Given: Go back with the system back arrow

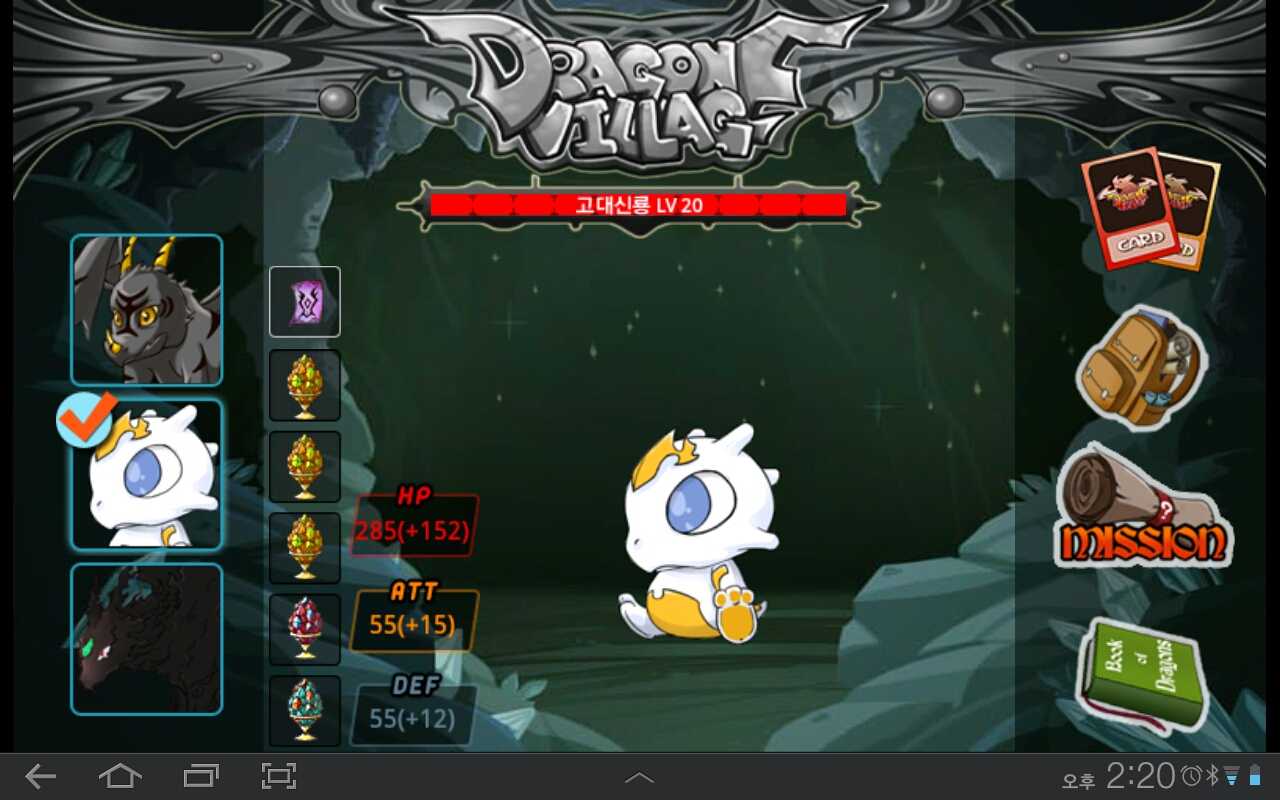Looking at the screenshot, I should (41, 776).
